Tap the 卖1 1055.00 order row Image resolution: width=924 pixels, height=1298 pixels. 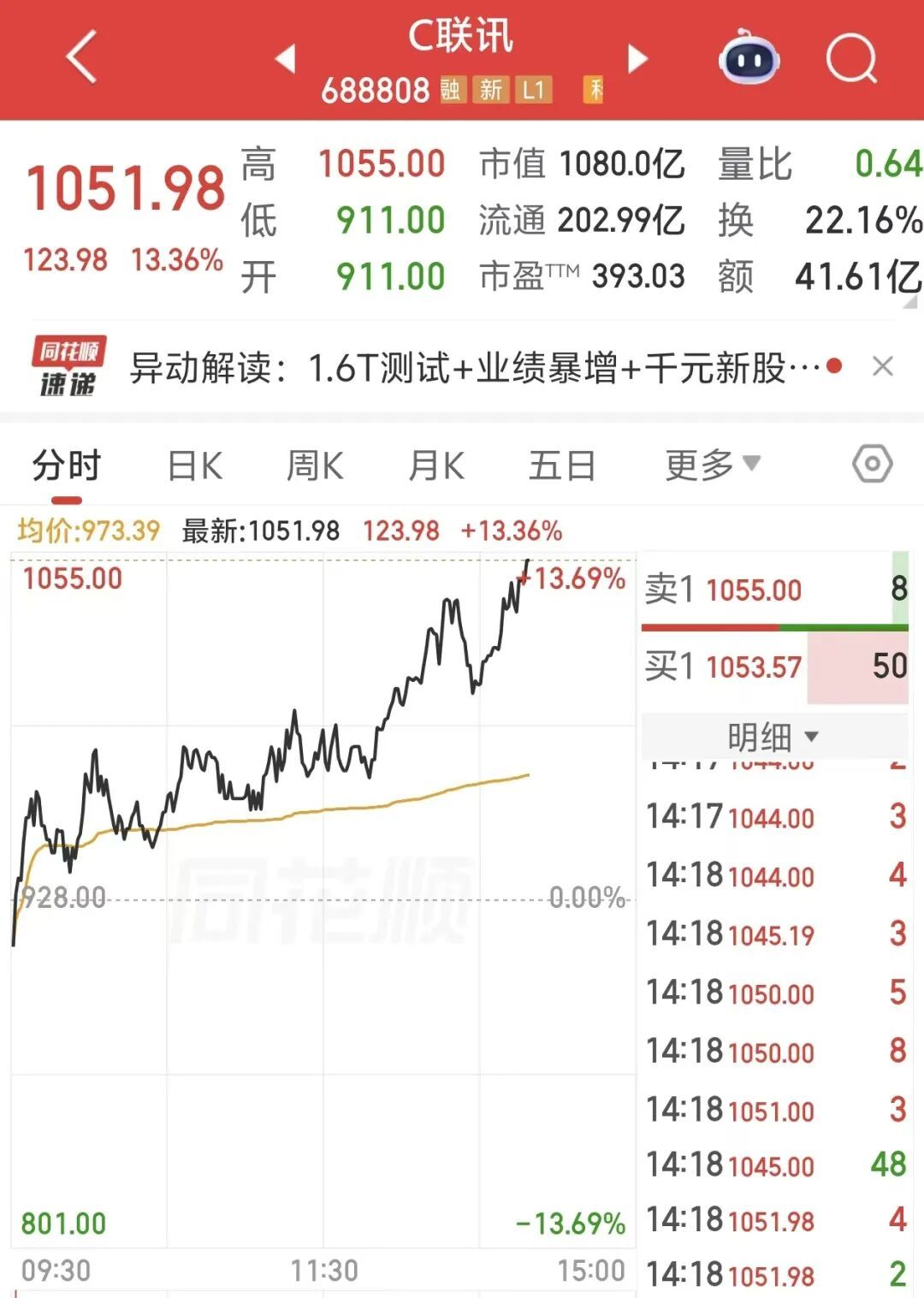(x=775, y=589)
